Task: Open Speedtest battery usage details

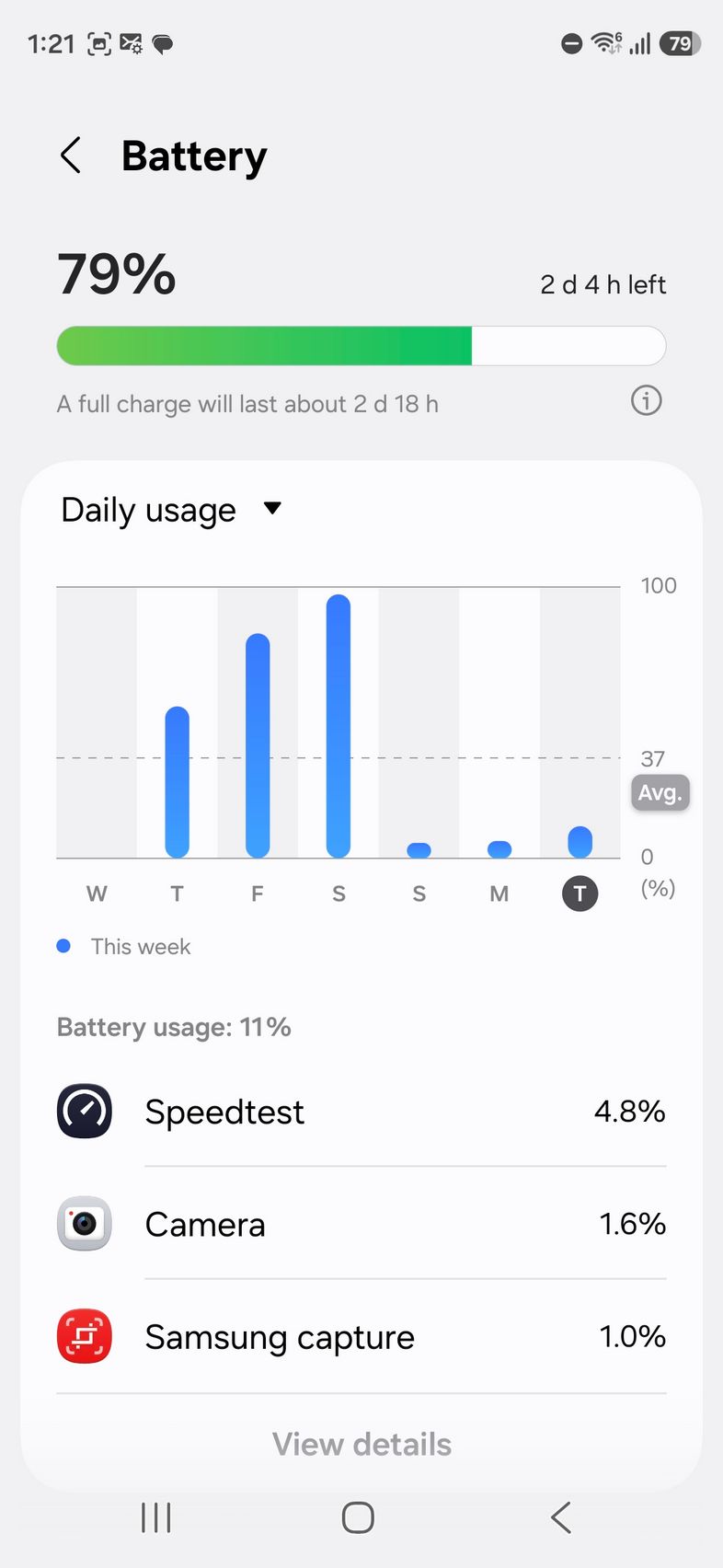Action: 361,1112
